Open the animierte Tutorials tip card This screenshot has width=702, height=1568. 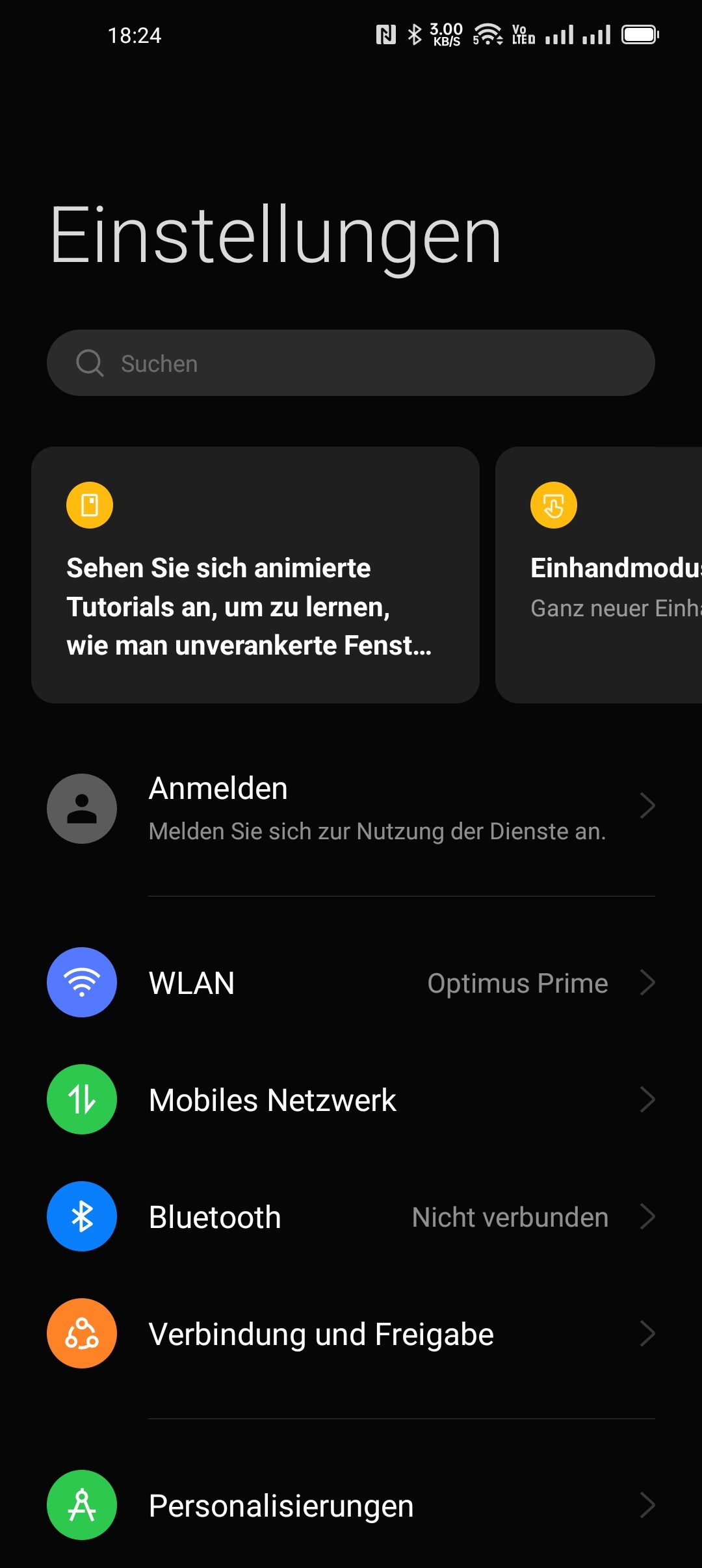pyautogui.click(x=255, y=575)
